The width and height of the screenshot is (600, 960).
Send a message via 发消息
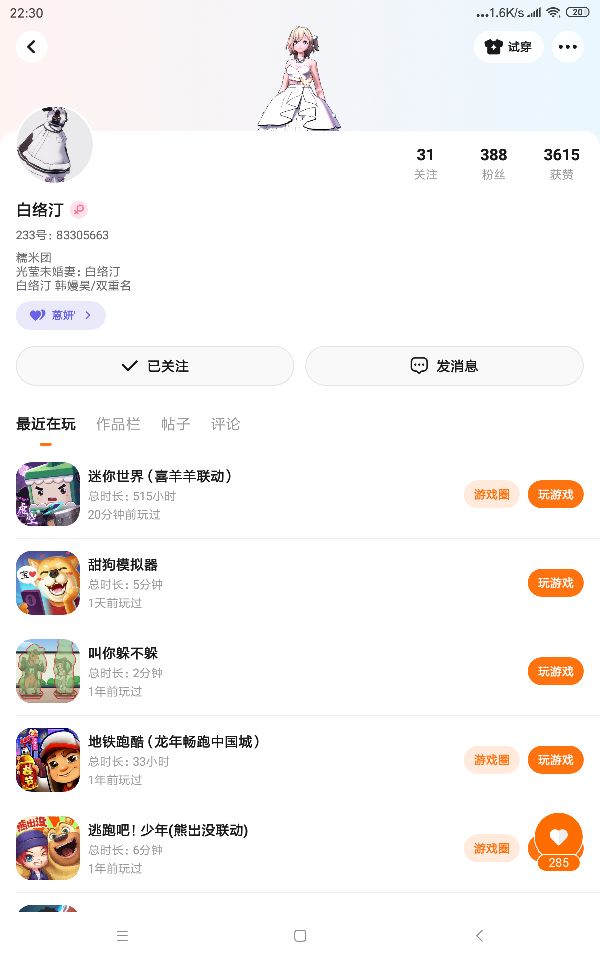(x=444, y=366)
